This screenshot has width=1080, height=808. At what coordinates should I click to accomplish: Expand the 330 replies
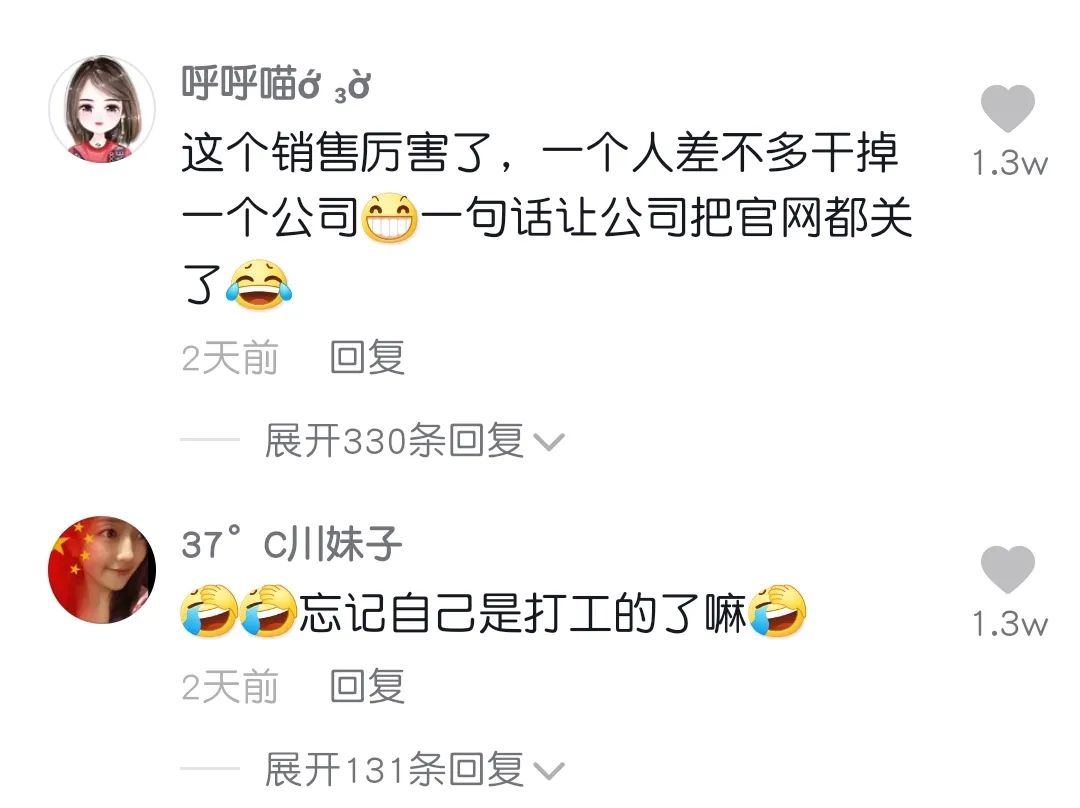(413, 440)
